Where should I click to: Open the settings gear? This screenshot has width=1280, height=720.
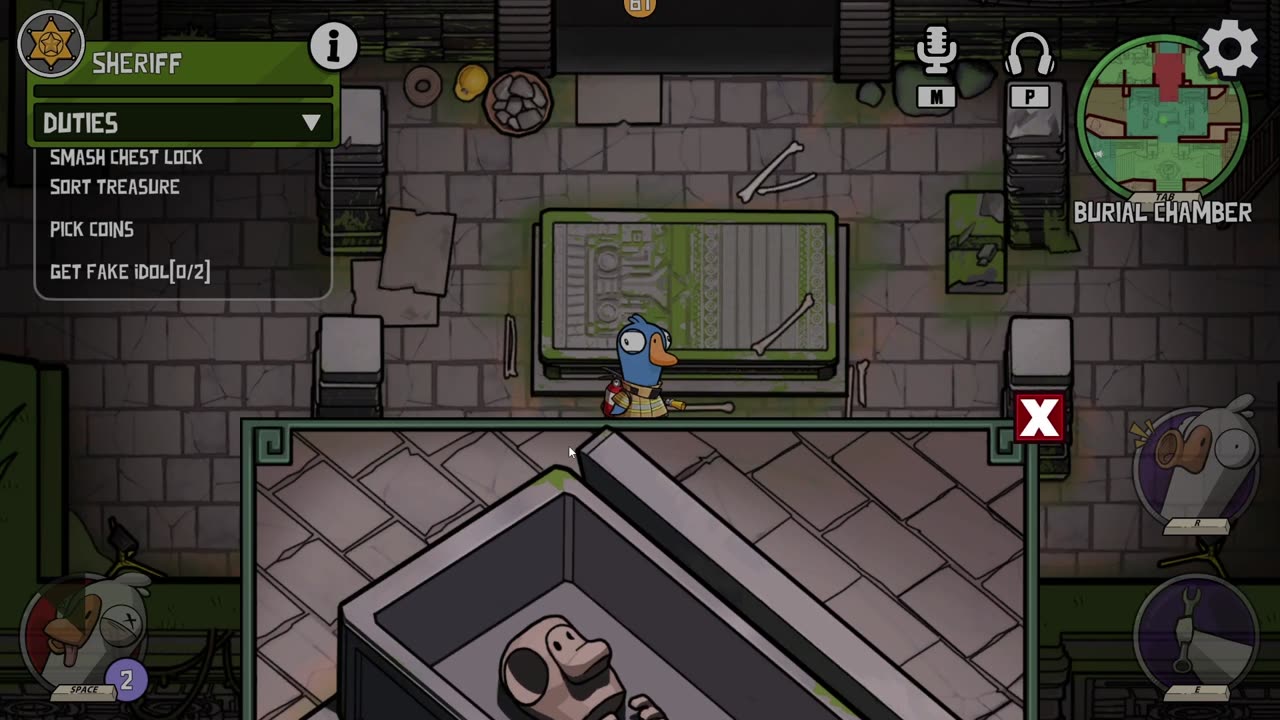pos(1229,47)
